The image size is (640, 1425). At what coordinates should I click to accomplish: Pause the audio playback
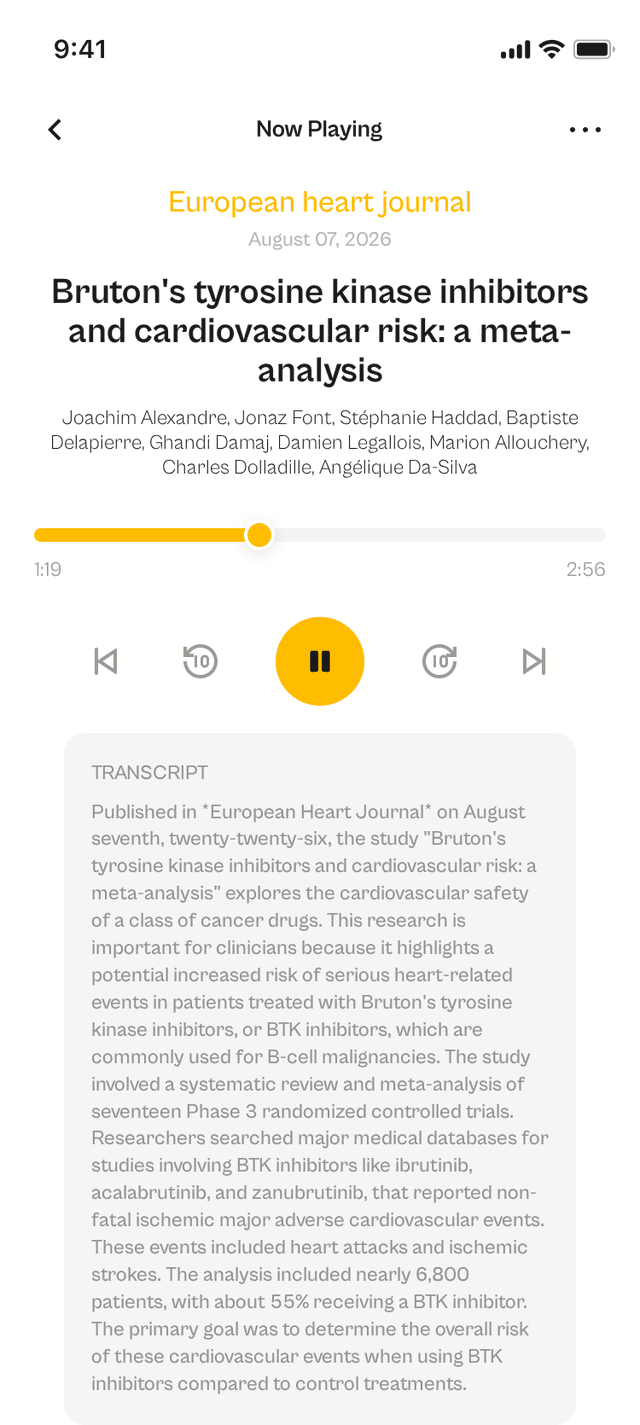(x=320, y=661)
